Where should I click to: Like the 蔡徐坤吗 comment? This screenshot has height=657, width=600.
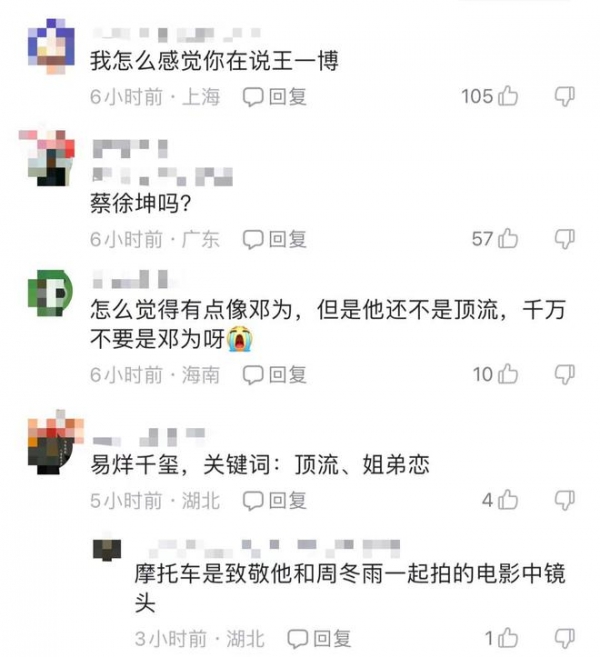point(508,239)
